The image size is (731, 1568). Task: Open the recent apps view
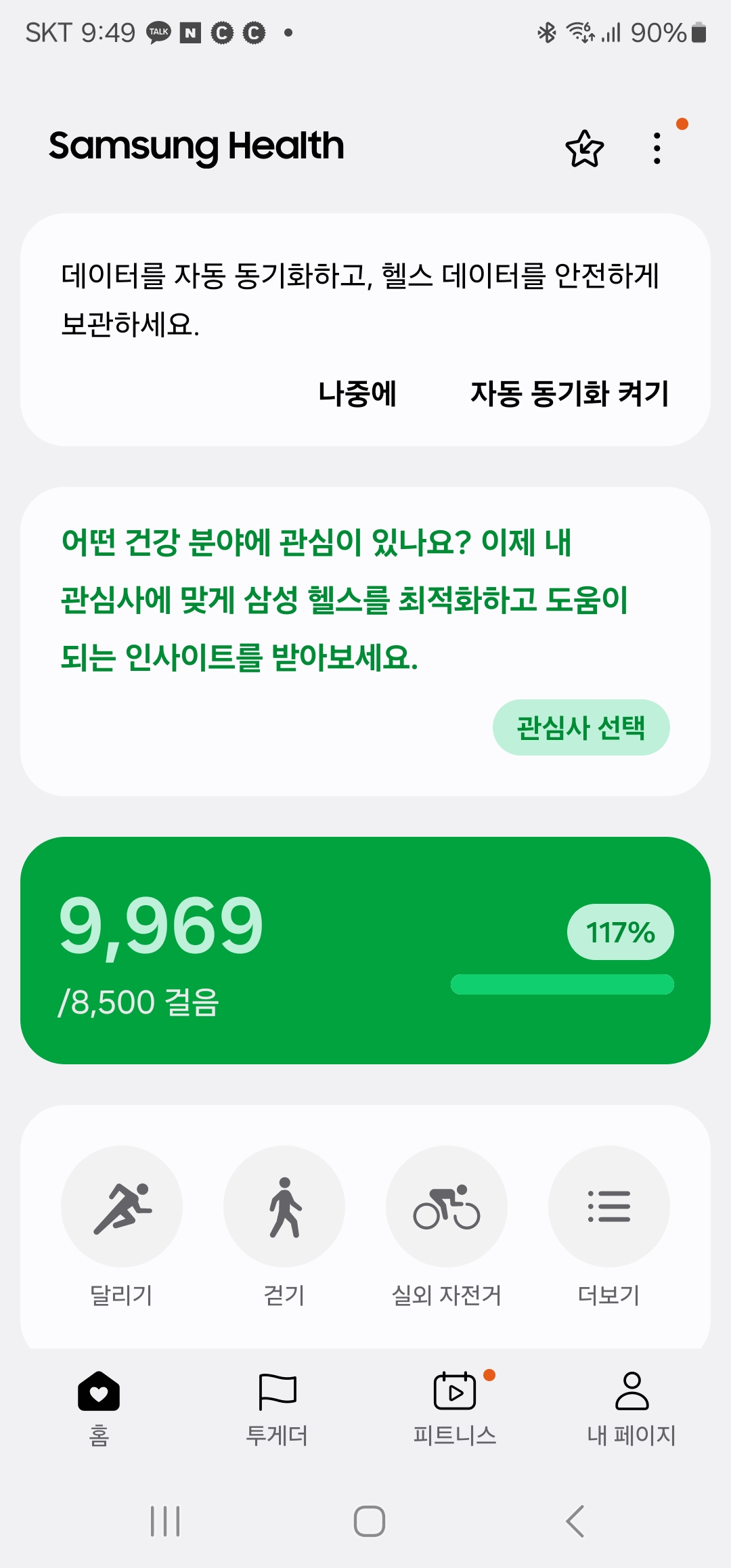coord(165,1521)
